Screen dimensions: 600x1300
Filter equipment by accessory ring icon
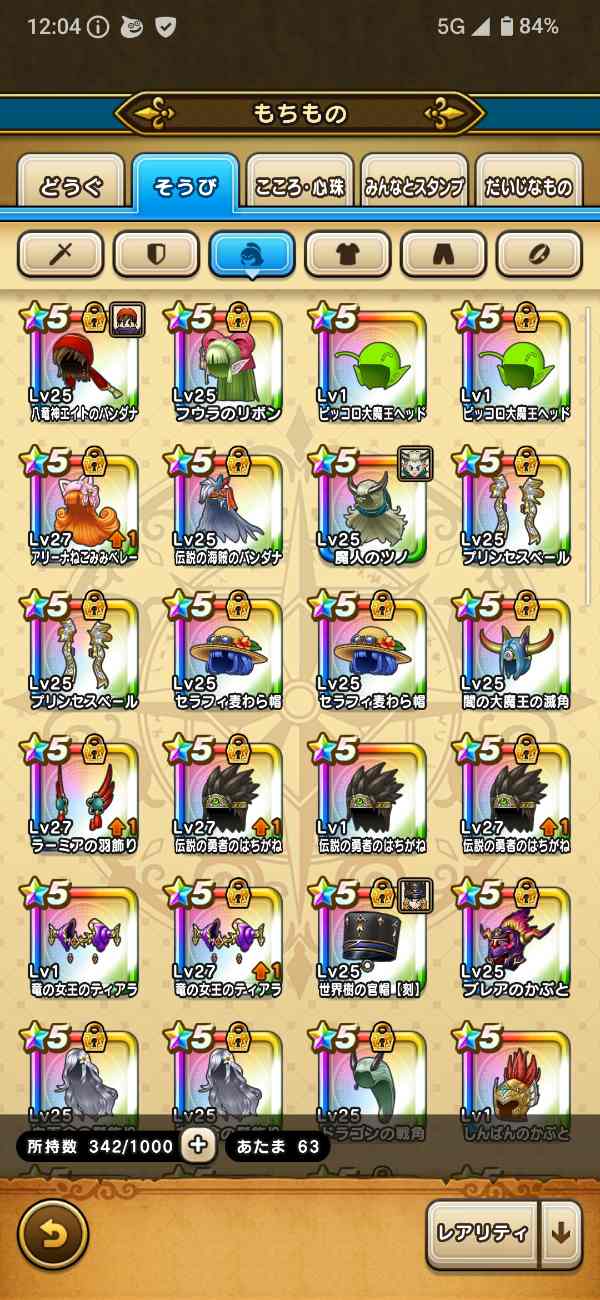pos(539,254)
